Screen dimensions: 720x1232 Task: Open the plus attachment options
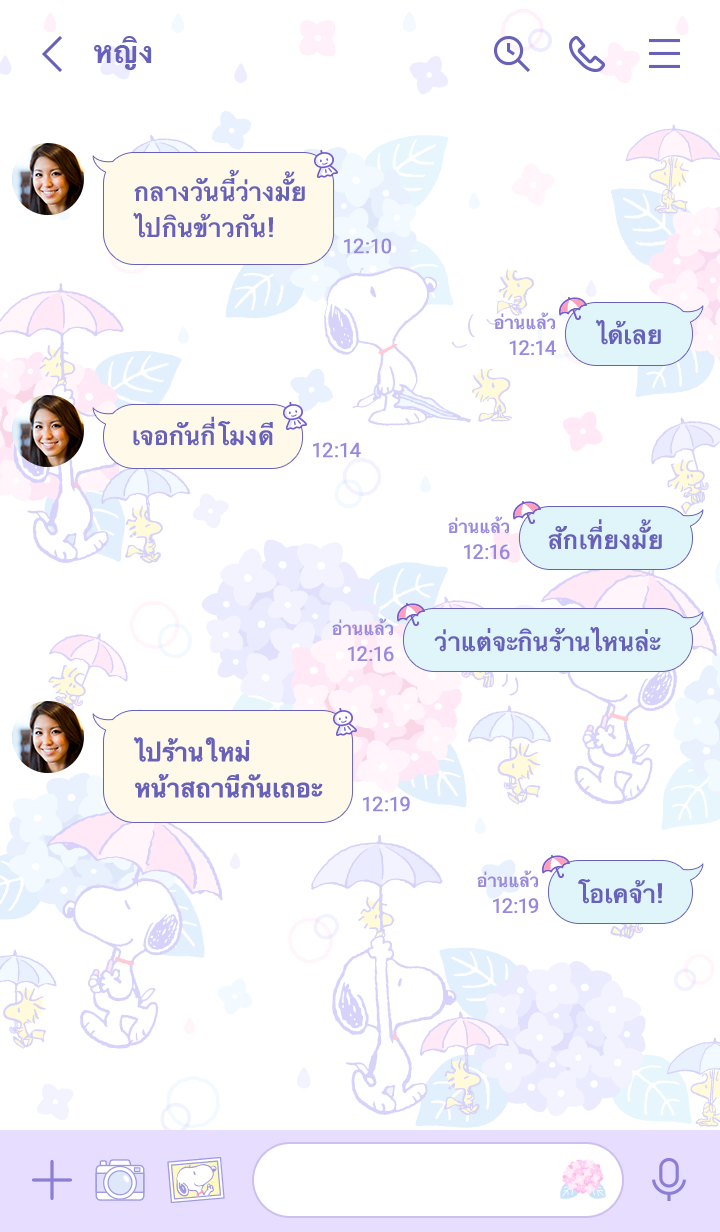coord(52,1181)
